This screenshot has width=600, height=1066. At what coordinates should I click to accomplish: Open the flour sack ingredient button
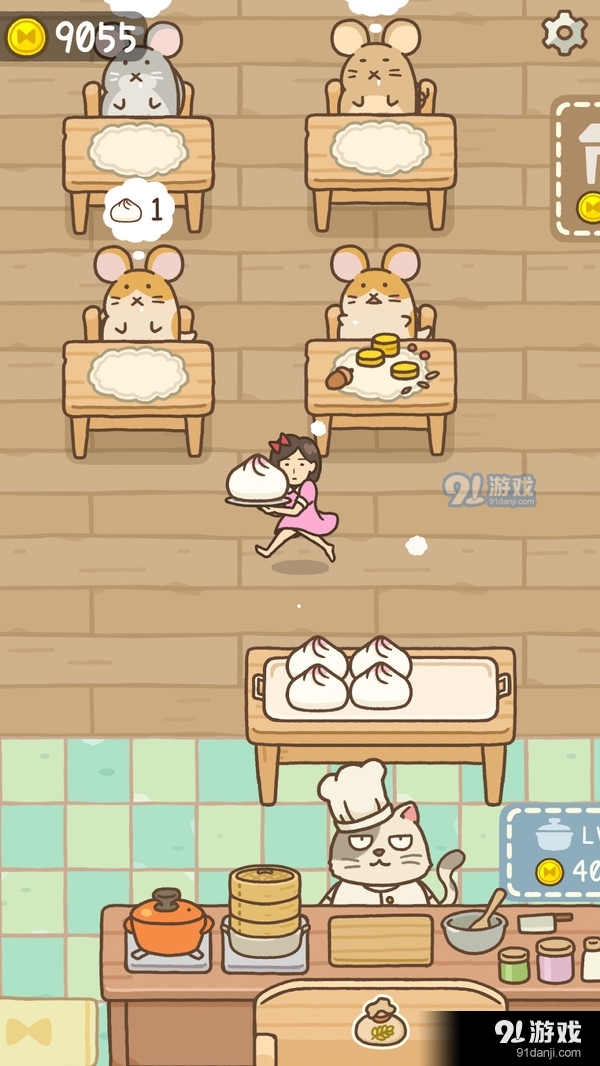[x=380, y=1022]
